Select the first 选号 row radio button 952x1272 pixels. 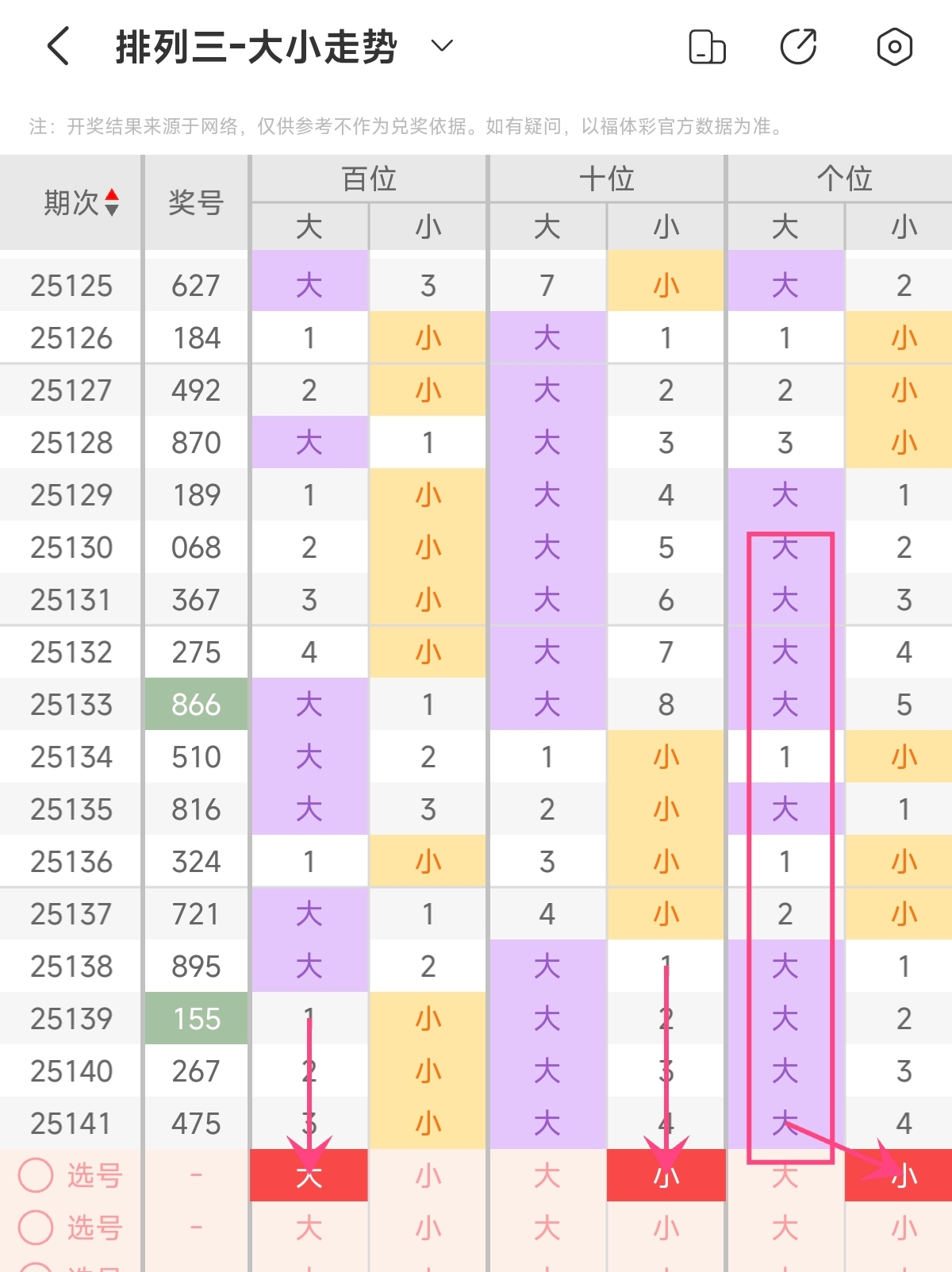36,1174
